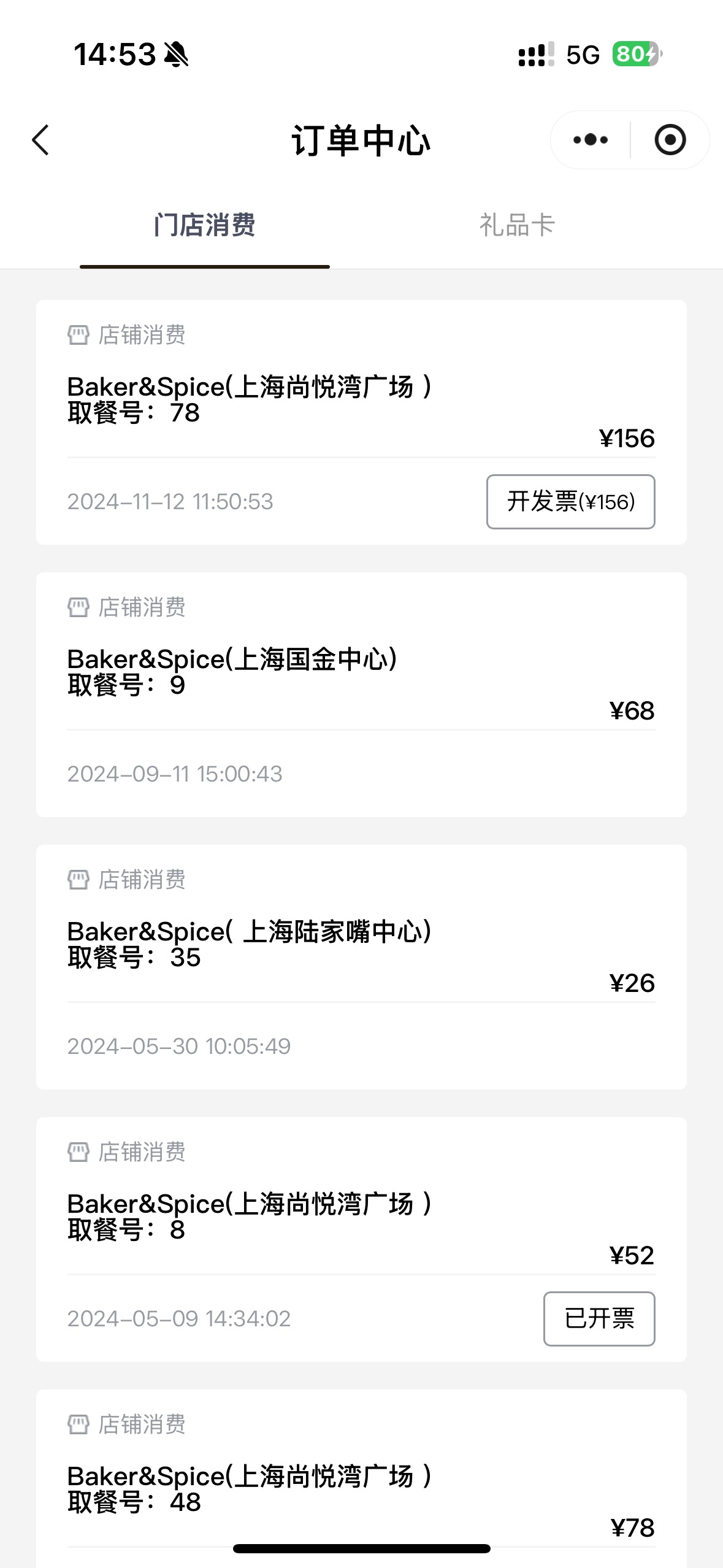Close the mini program with the circle button
The width and height of the screenshot is (723, 1568).
click(x=670, y=140)
